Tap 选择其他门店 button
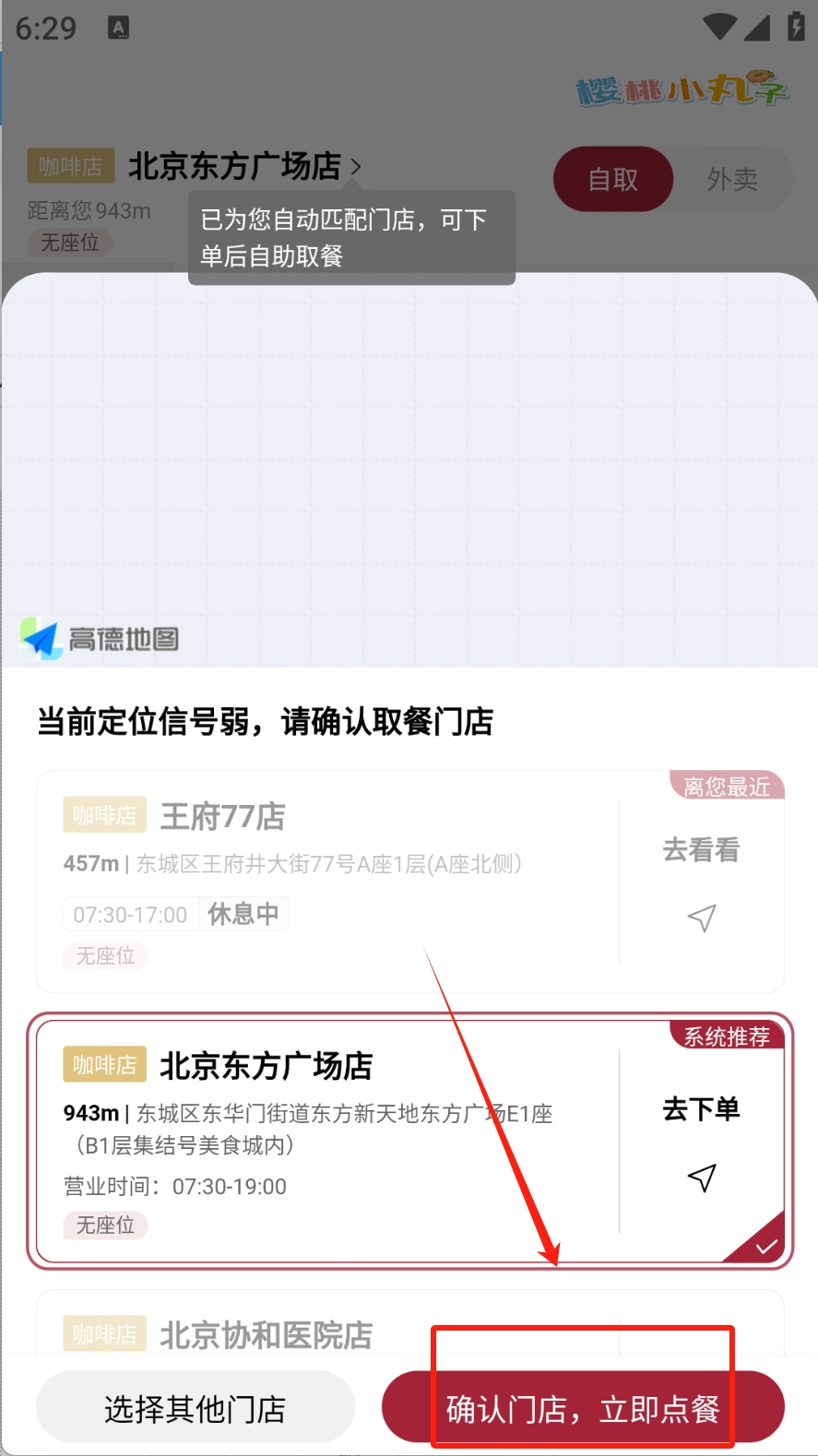Image resolution: width=818 pixels, height=1456 pixels. 196,1407
